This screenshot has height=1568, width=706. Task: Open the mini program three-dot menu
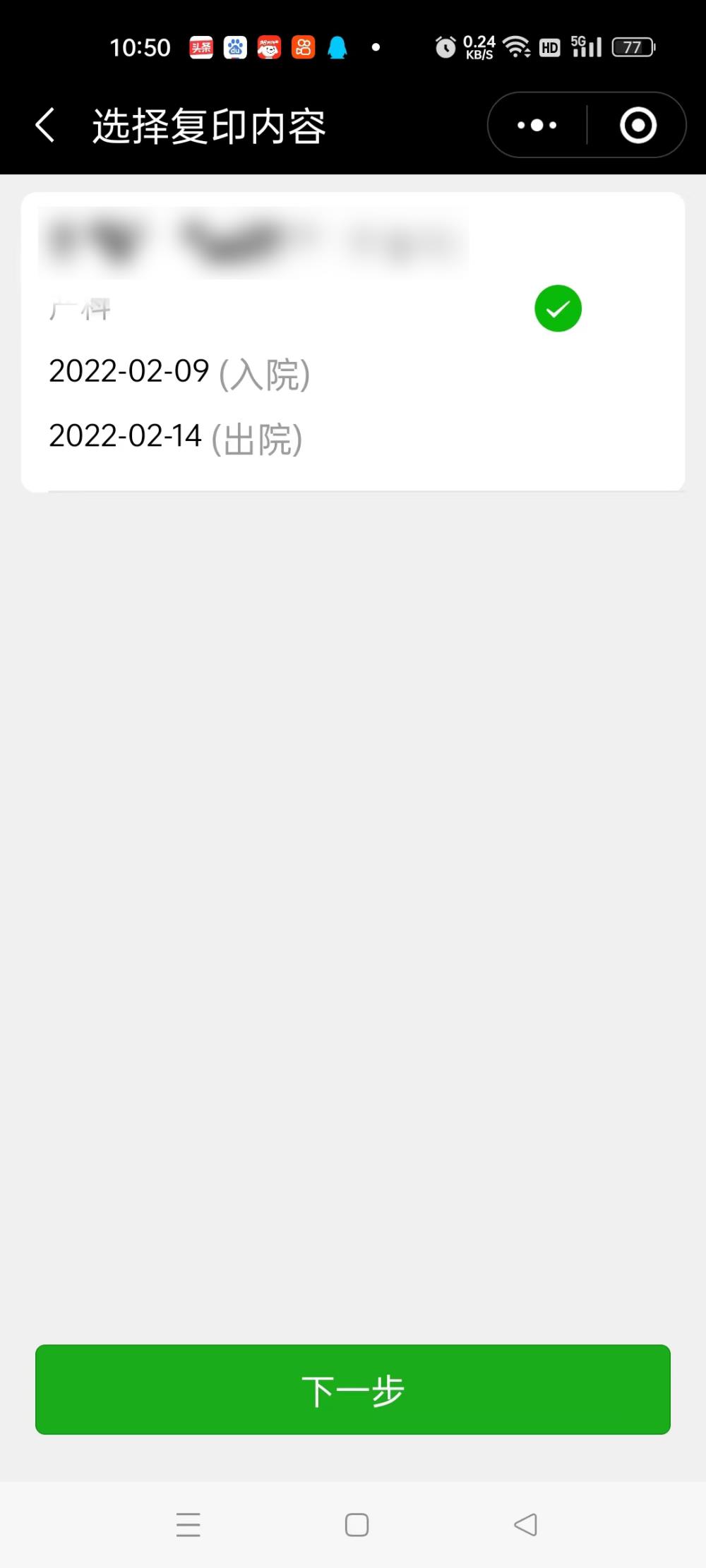537,126
